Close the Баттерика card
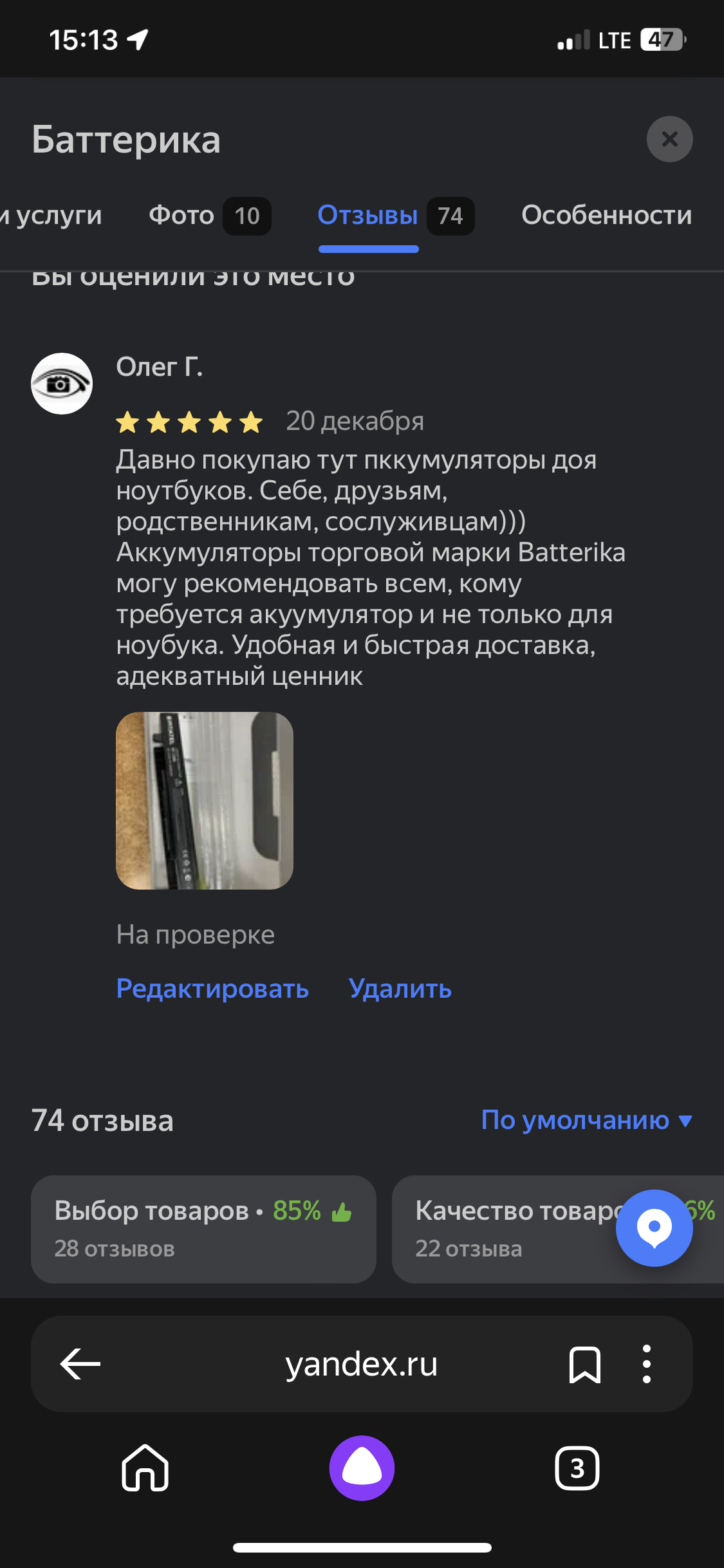Viewport: 724px width, 1568px height. [x=669, y=139]
